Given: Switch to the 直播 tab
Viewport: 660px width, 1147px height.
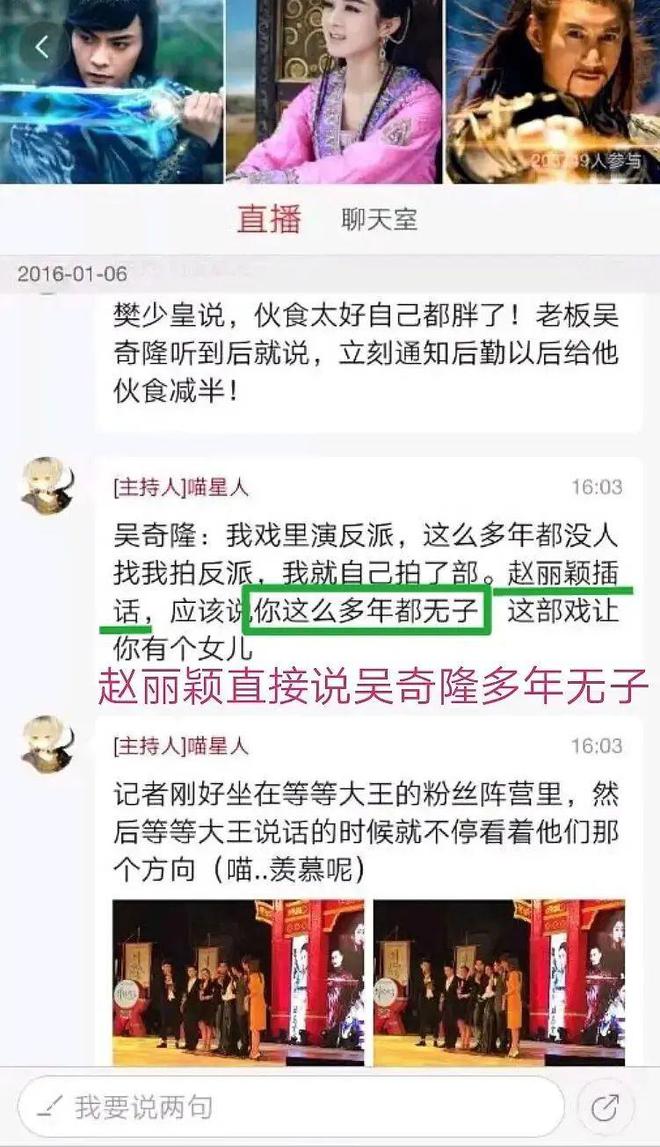Looking at the screenshot, I should pyautogui.click(x=269, y=219).
